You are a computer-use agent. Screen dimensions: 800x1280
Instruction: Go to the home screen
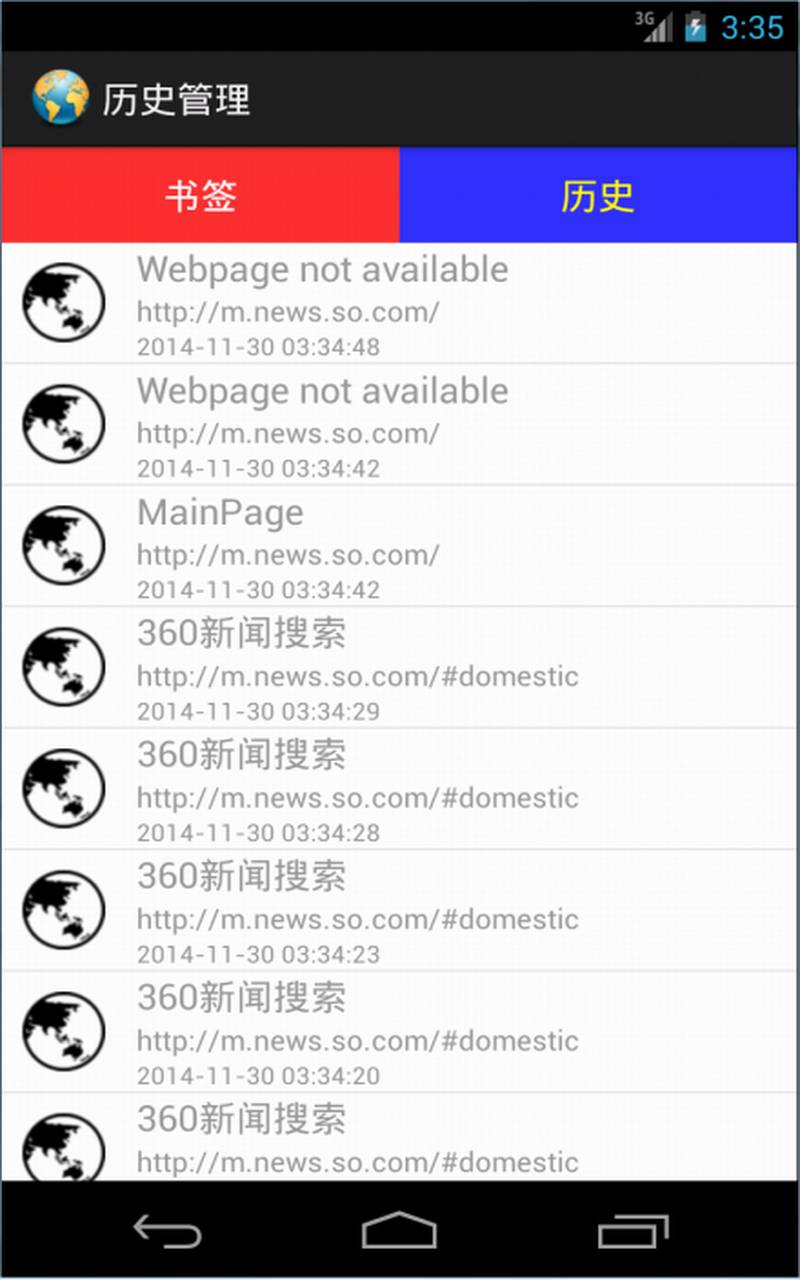pos(399,1231)
